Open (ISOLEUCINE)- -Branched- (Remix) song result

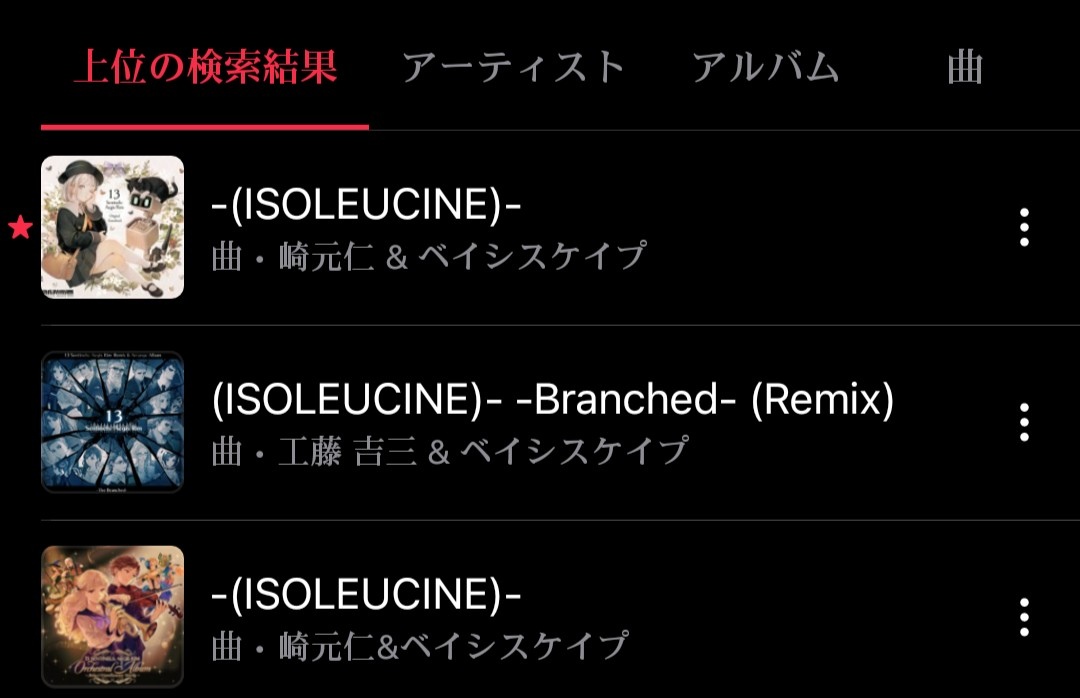click(x=552, y=423)
